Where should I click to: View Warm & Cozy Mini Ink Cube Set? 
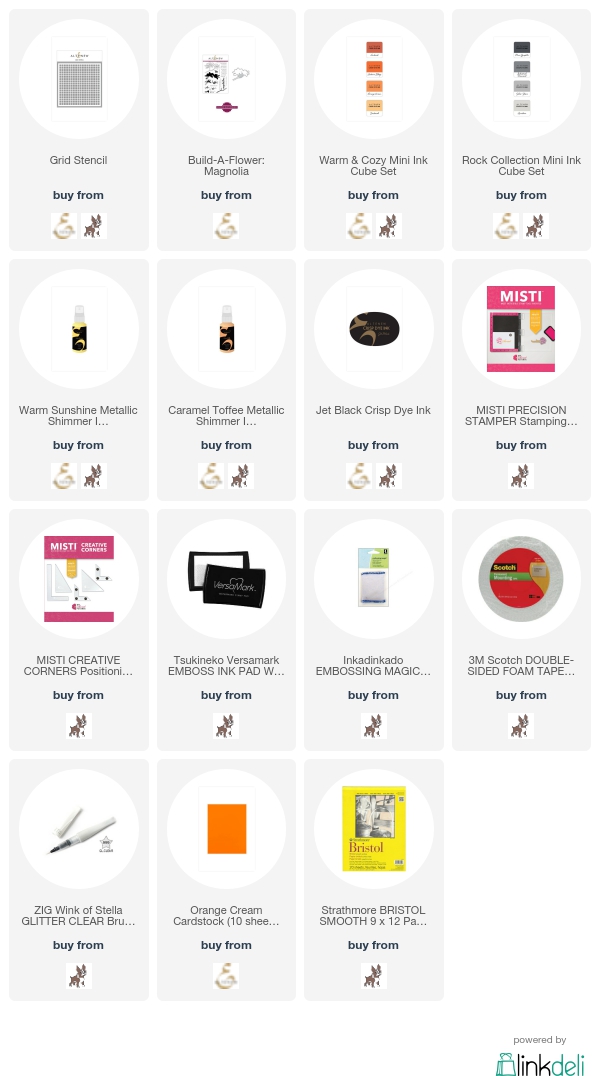(373, 80)
